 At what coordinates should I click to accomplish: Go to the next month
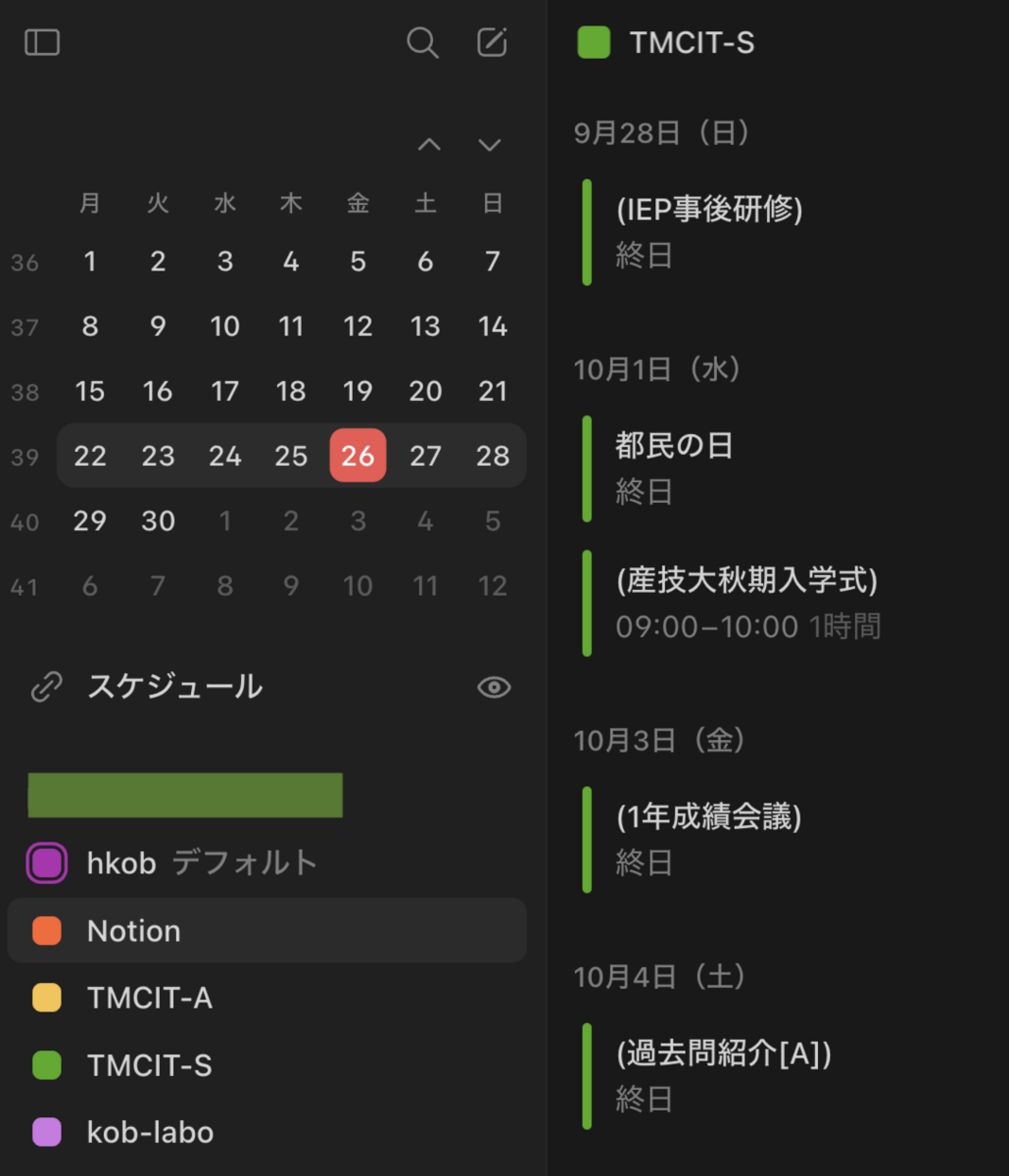(x=489, y=144)
